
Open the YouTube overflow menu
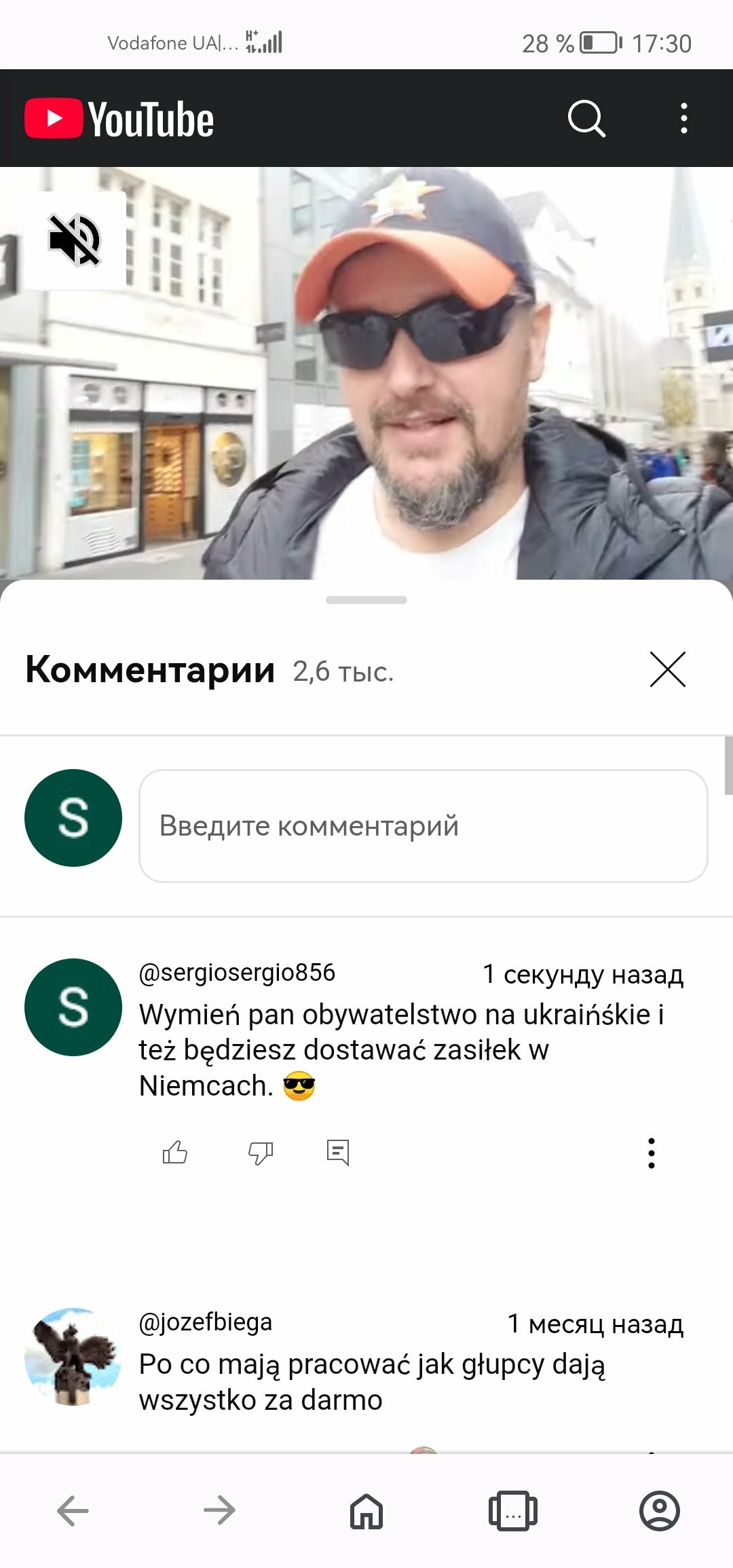click(683, 119)
